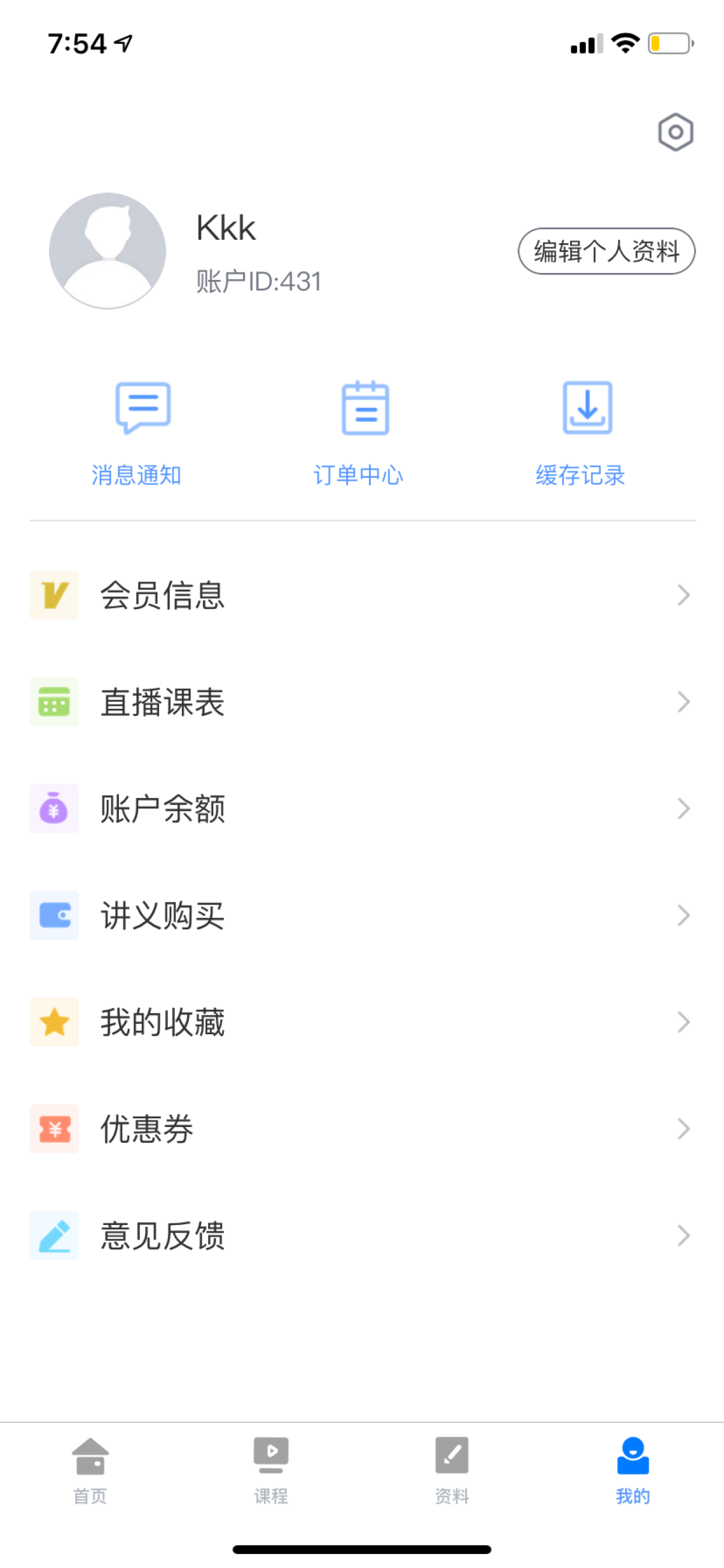This screenshot has width=724, height=1568.
Task: Open 讲义购买 row
Action: 362,915
